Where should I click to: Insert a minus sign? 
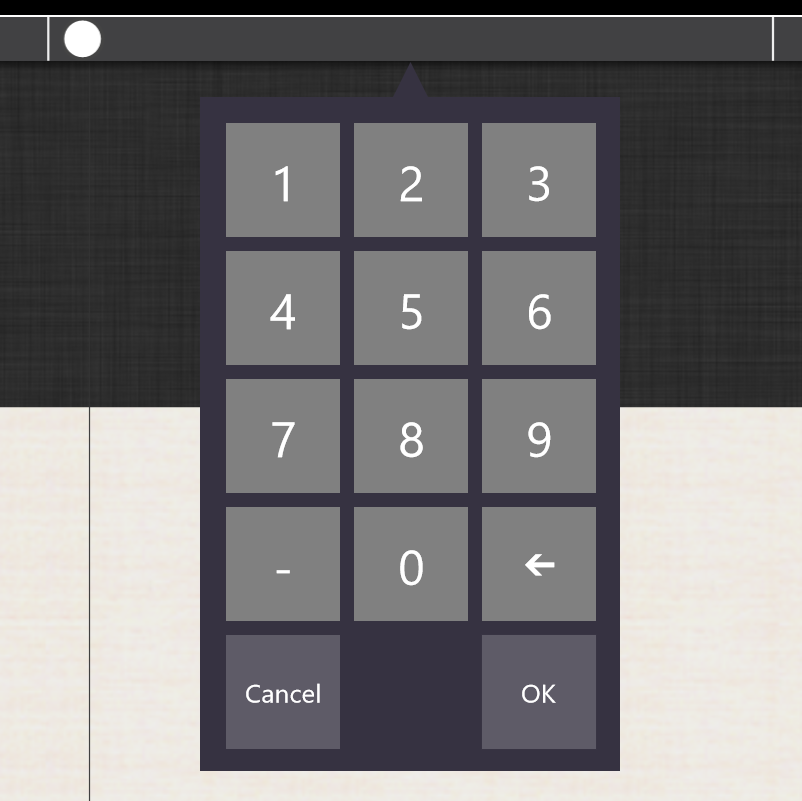point(283,564)
